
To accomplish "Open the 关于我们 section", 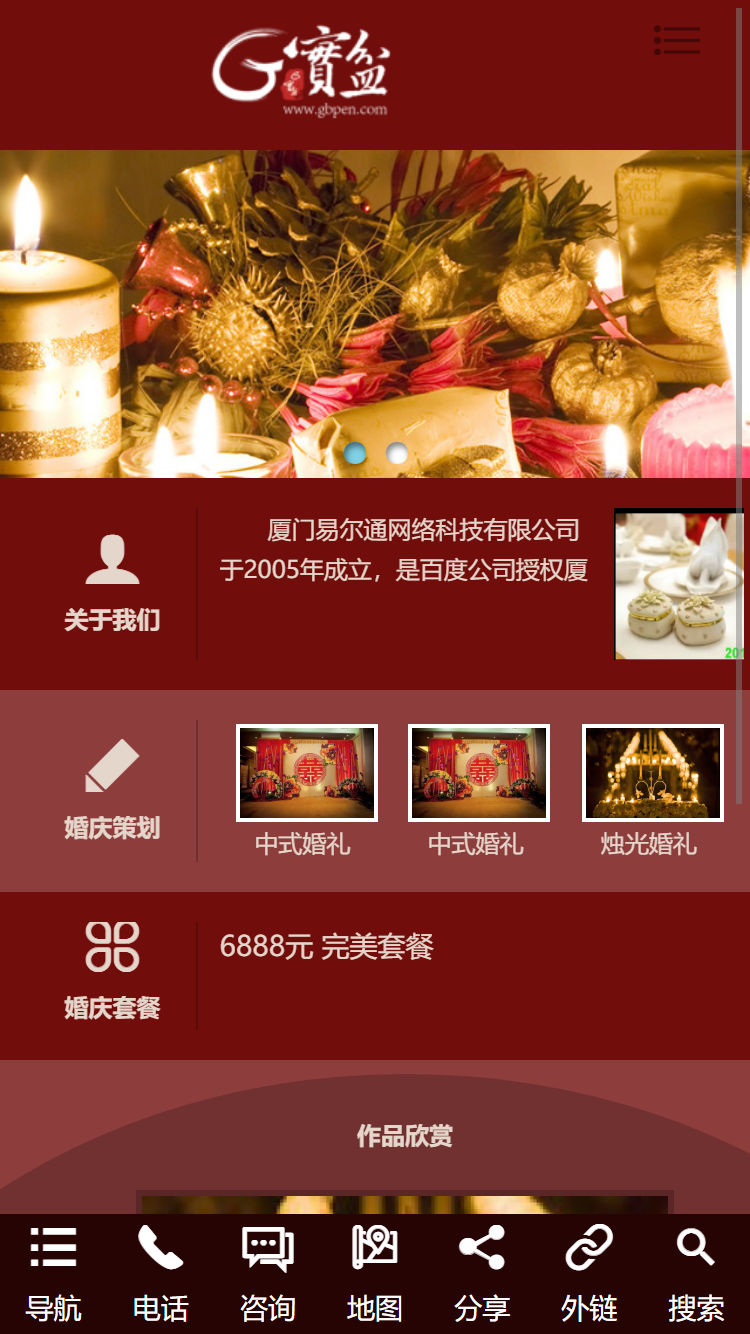I will [112, 584].
